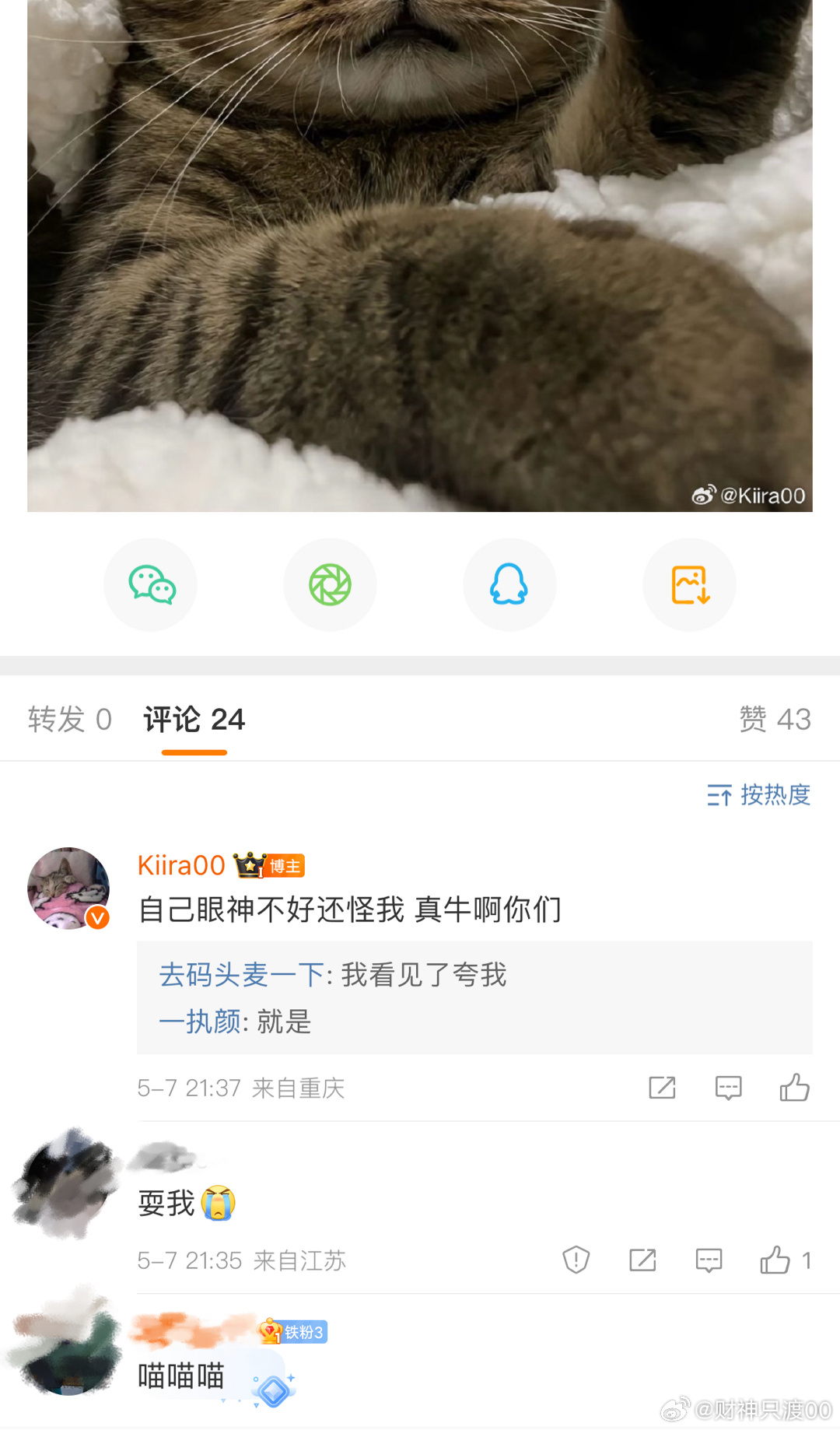
Task: Change the comment sort order via 按热度
Action: click(759, 795)
